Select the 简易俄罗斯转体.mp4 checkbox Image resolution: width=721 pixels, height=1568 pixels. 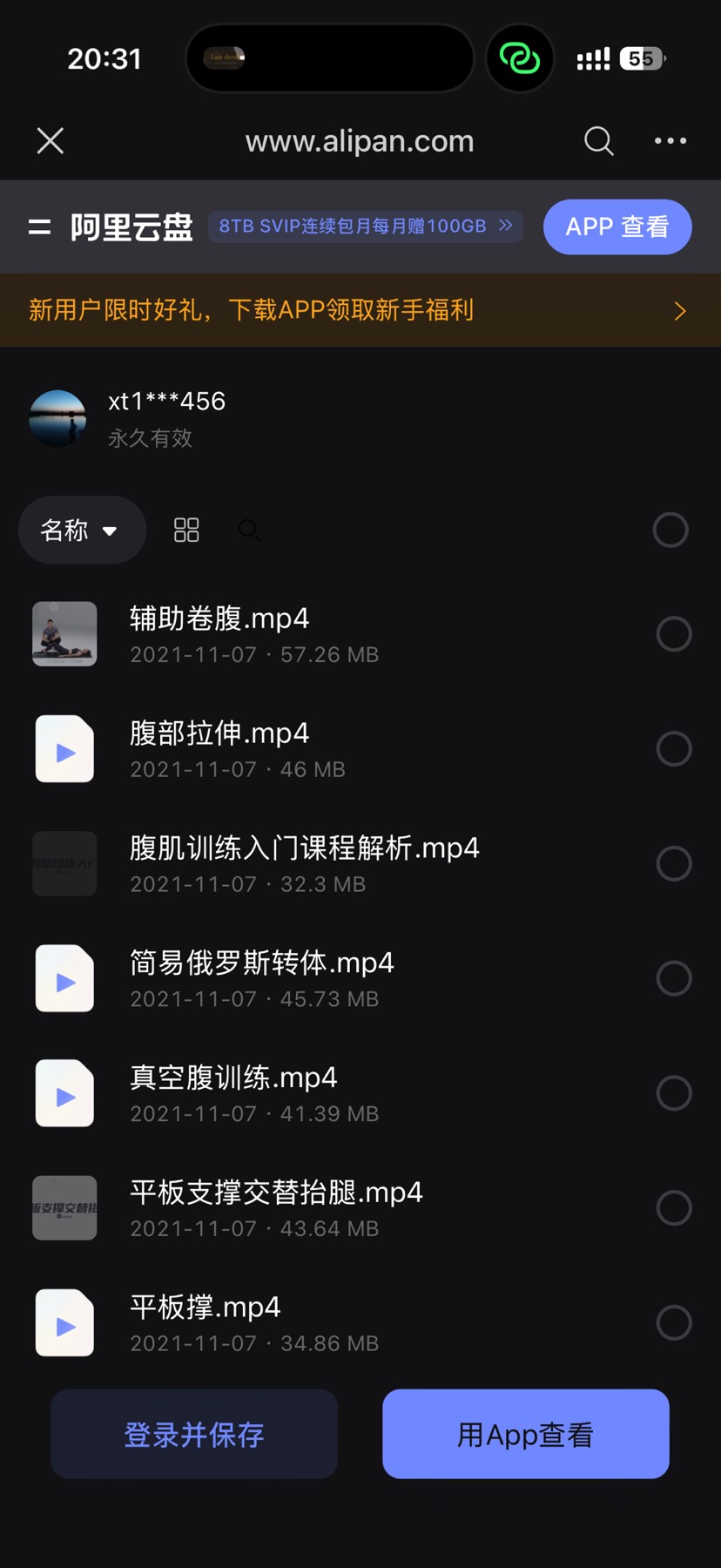point(674,978)
